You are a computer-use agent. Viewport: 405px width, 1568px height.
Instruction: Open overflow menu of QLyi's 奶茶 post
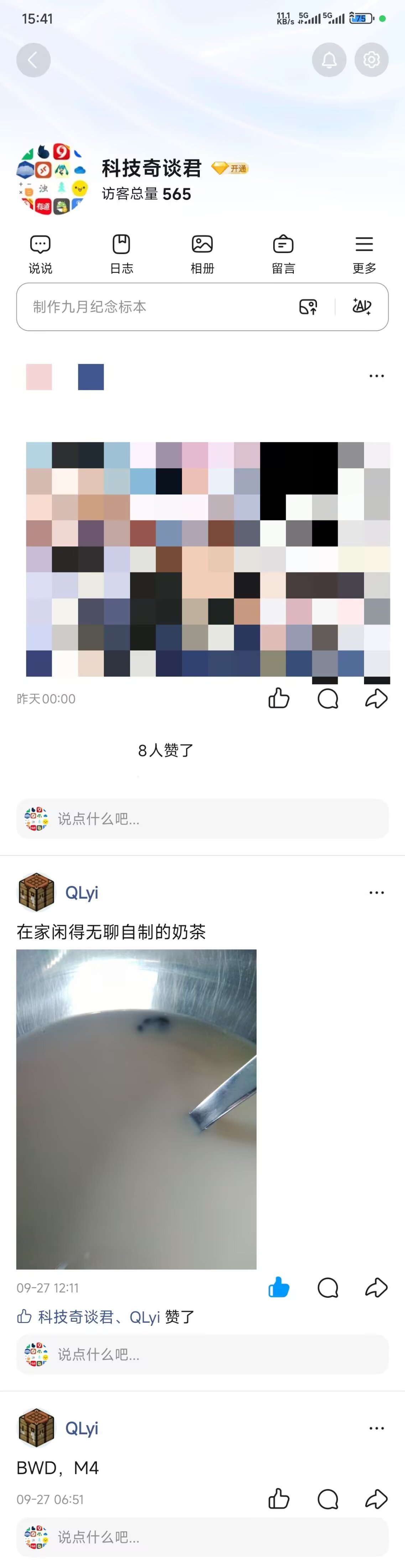(377, 892)
